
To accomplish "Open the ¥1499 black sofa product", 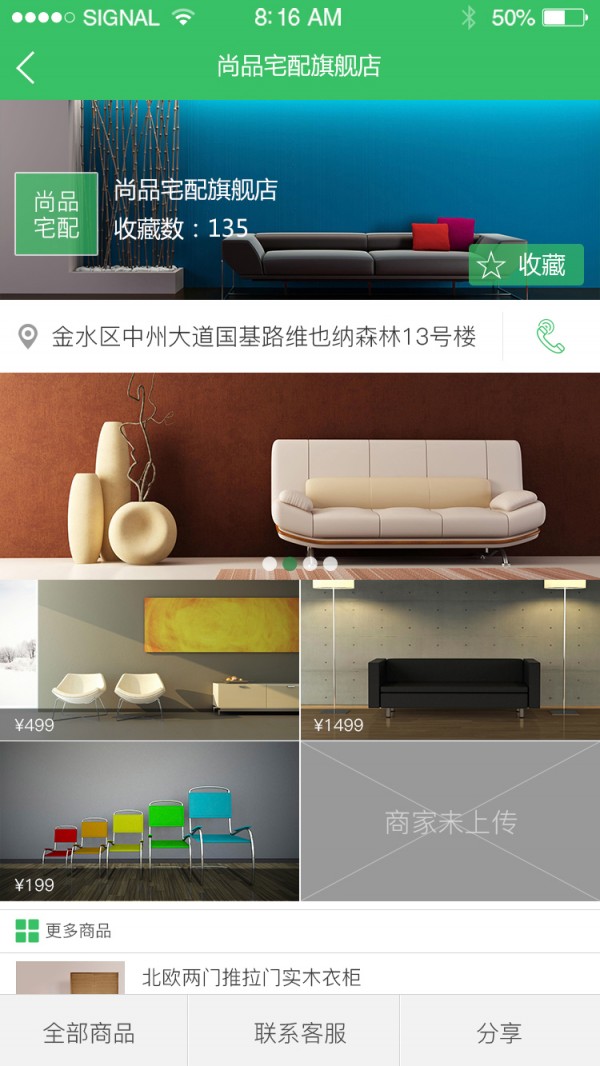I will click(x=450, y=660).
